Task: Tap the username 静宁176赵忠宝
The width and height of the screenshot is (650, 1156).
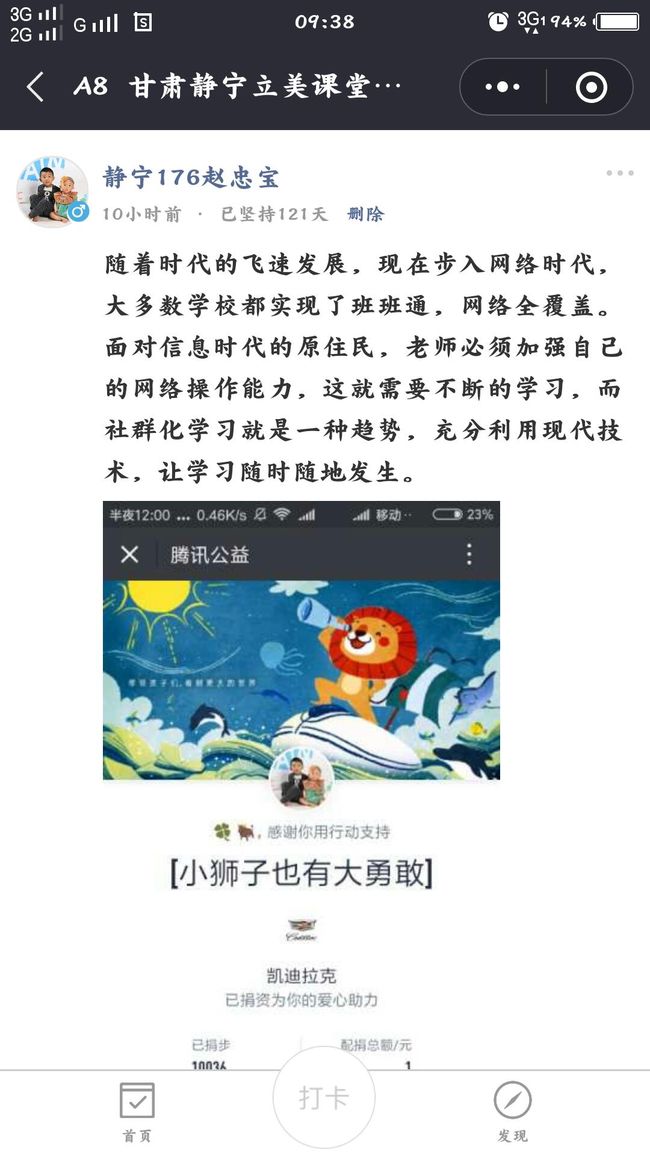Action: (x=191, y=177)
